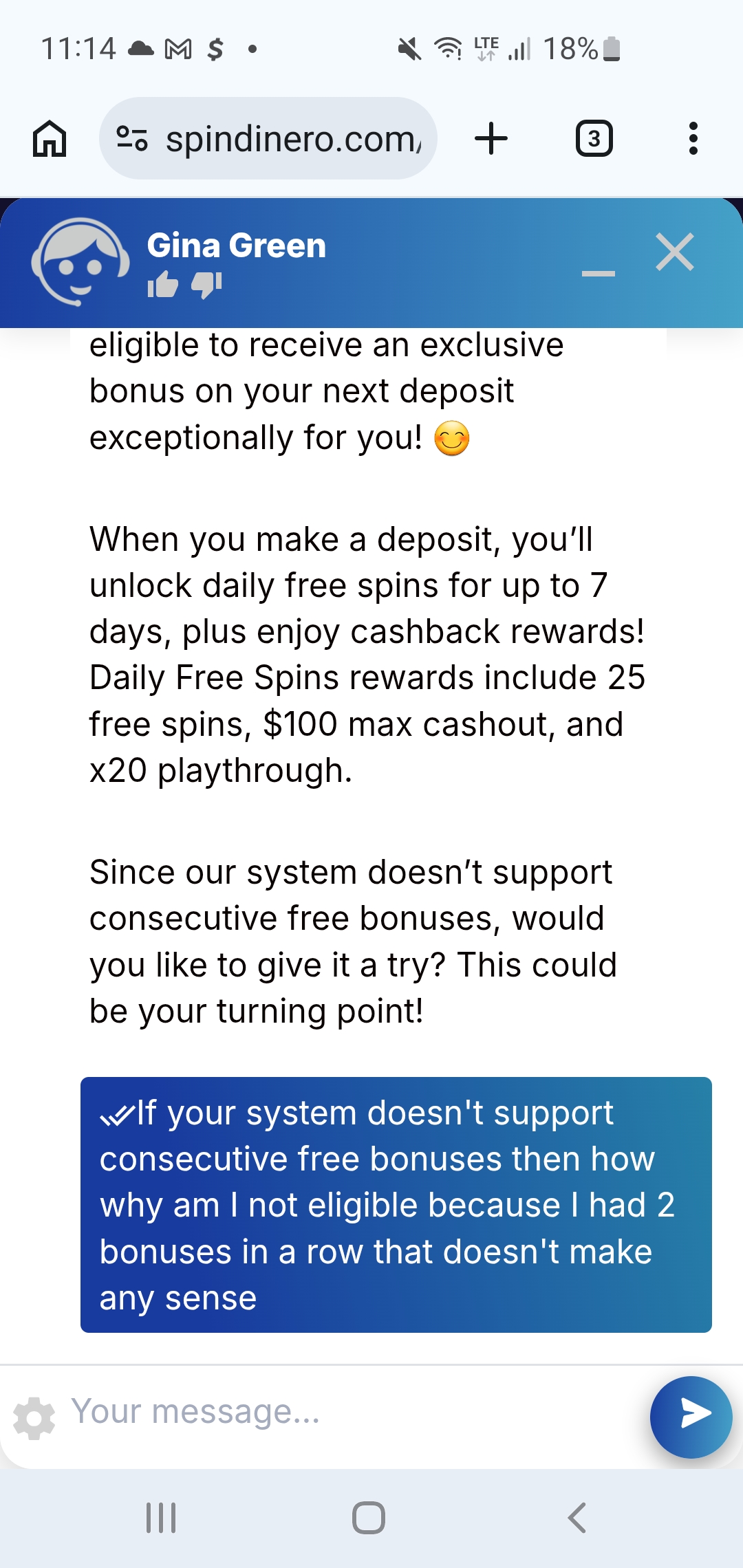Give Gina Green a thumbs up

[x=162, y=285]
